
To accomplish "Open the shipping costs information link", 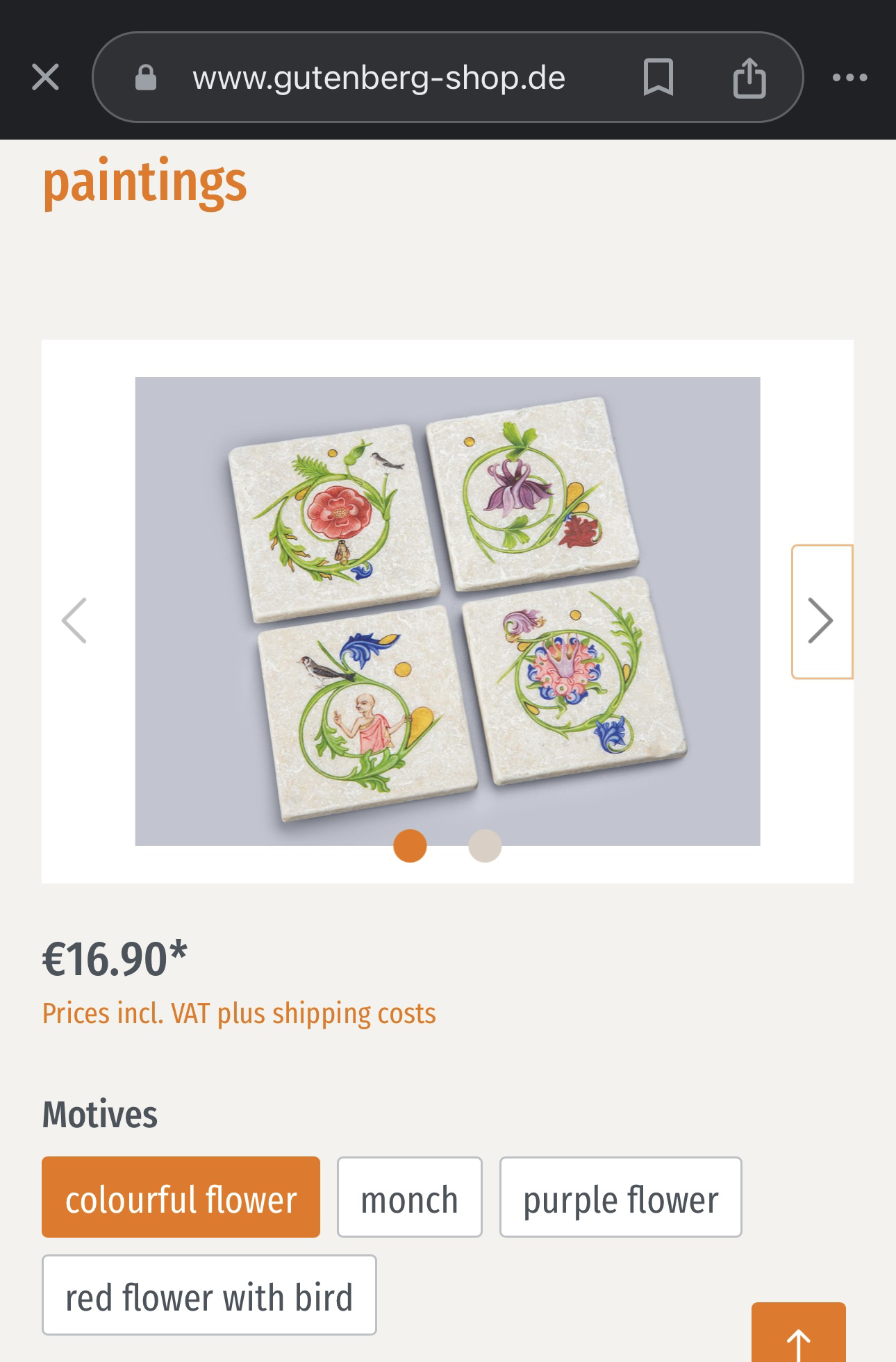I will [x=239, y=1013].
